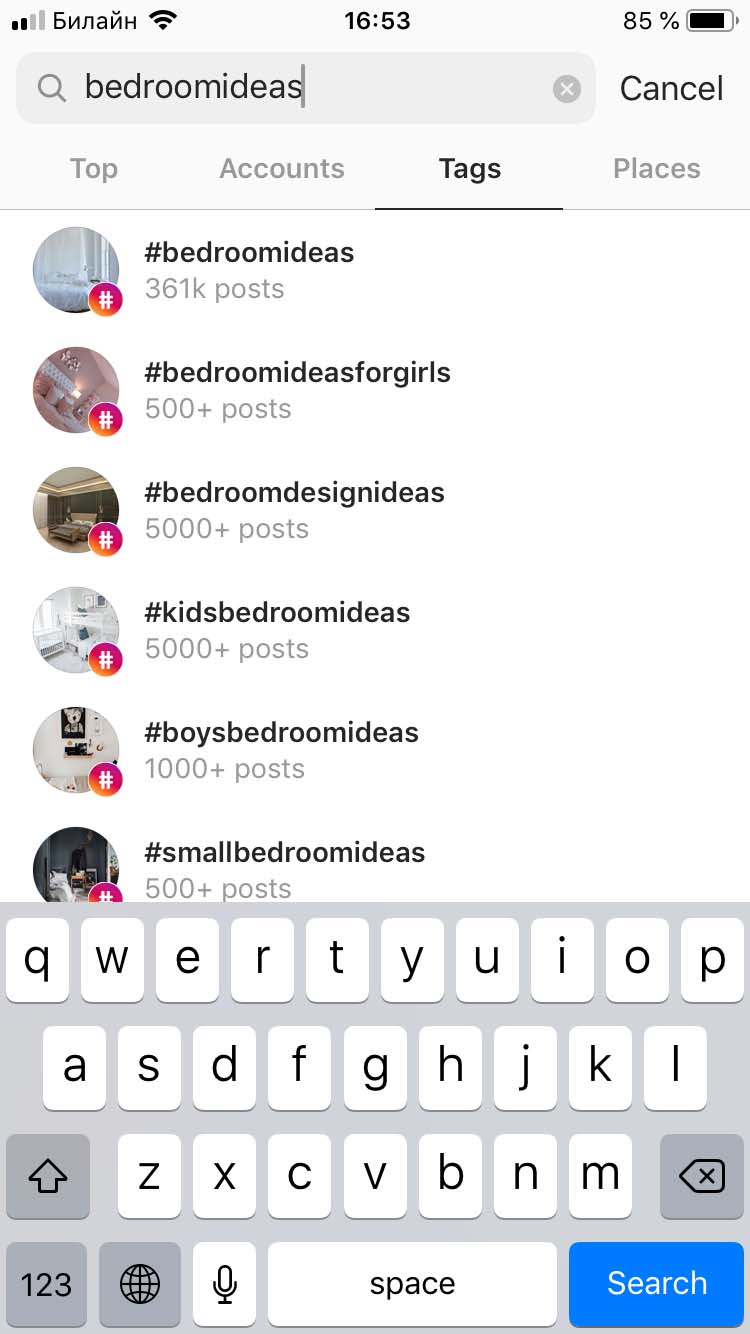This screenshot has width=750, height=1334.
Task: Switch to the Accounts tab
Action: pyautogui.click(x=282, y=169)
